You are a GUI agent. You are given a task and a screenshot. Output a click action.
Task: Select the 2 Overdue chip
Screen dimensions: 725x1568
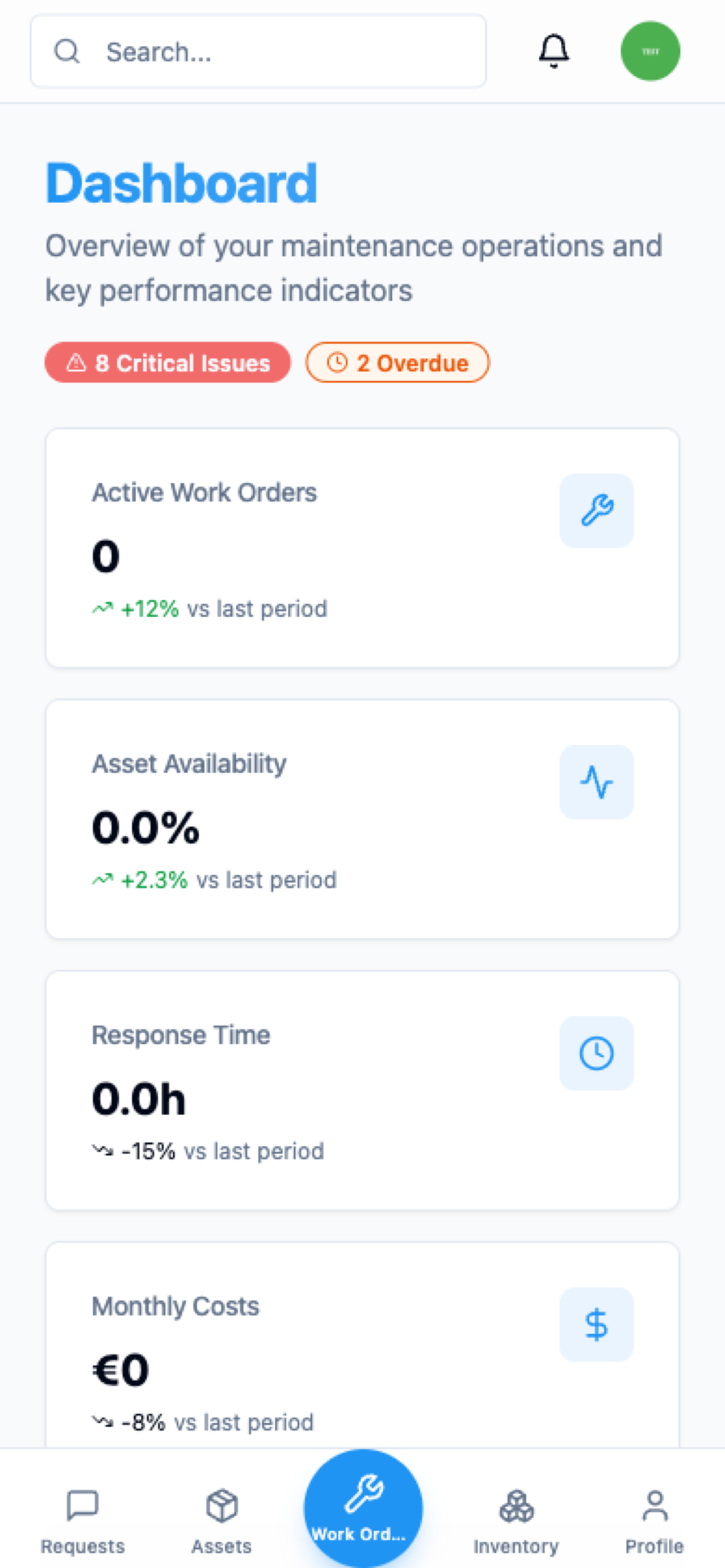coord(397,363)
